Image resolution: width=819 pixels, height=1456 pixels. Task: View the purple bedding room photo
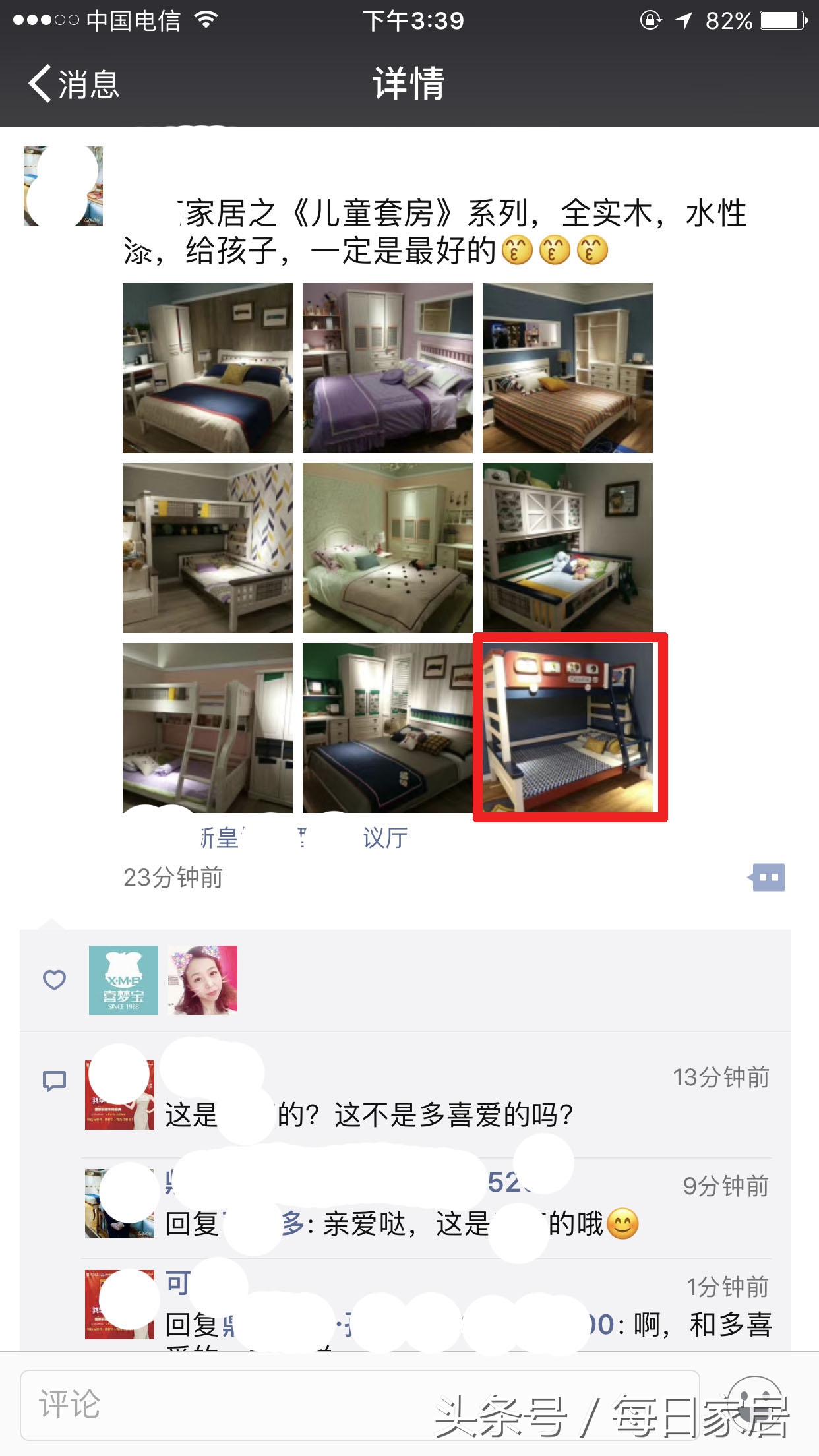[388, 368]
